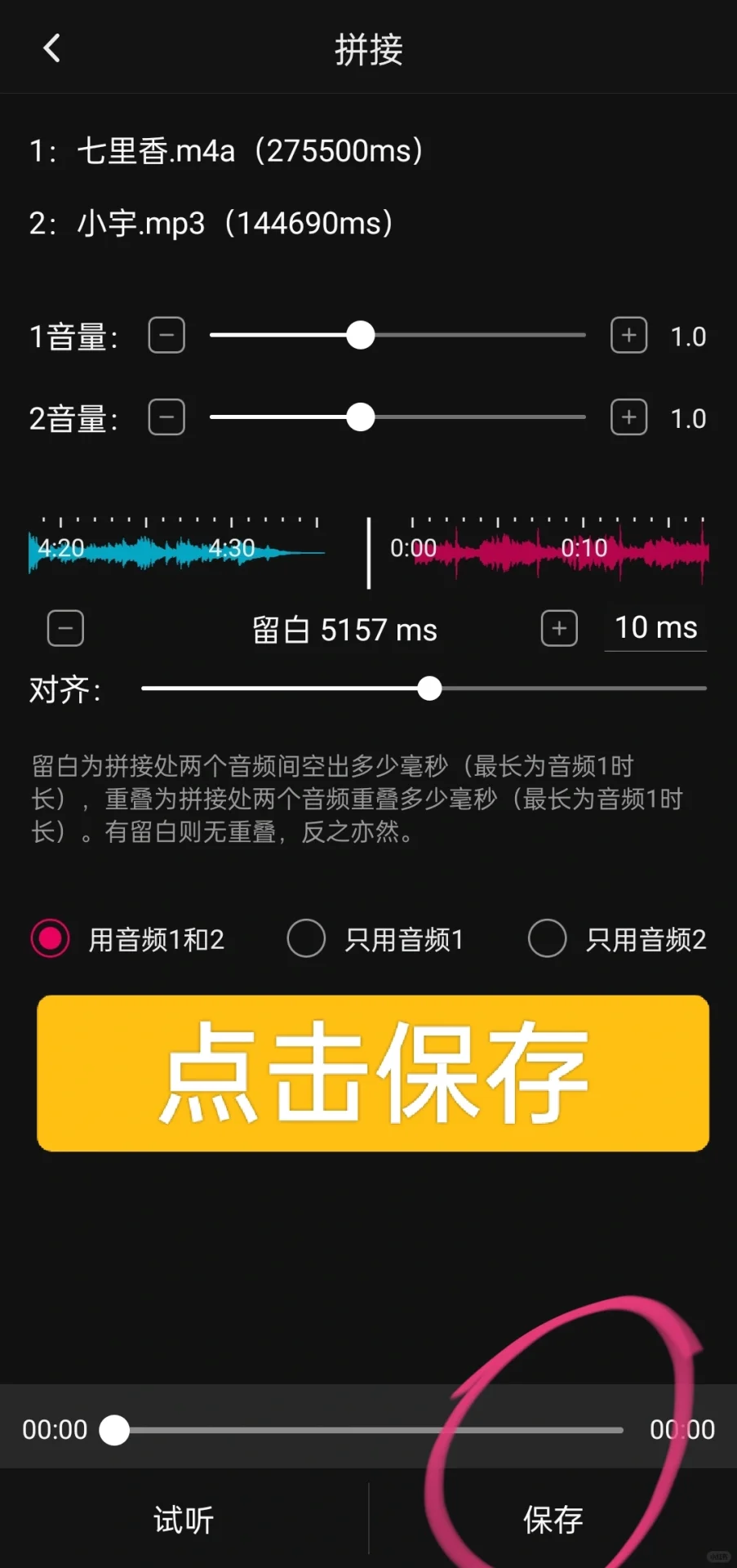Choose 只用音频2 option
Viewport: 737px width, 1568px height.
click(617, 938)
